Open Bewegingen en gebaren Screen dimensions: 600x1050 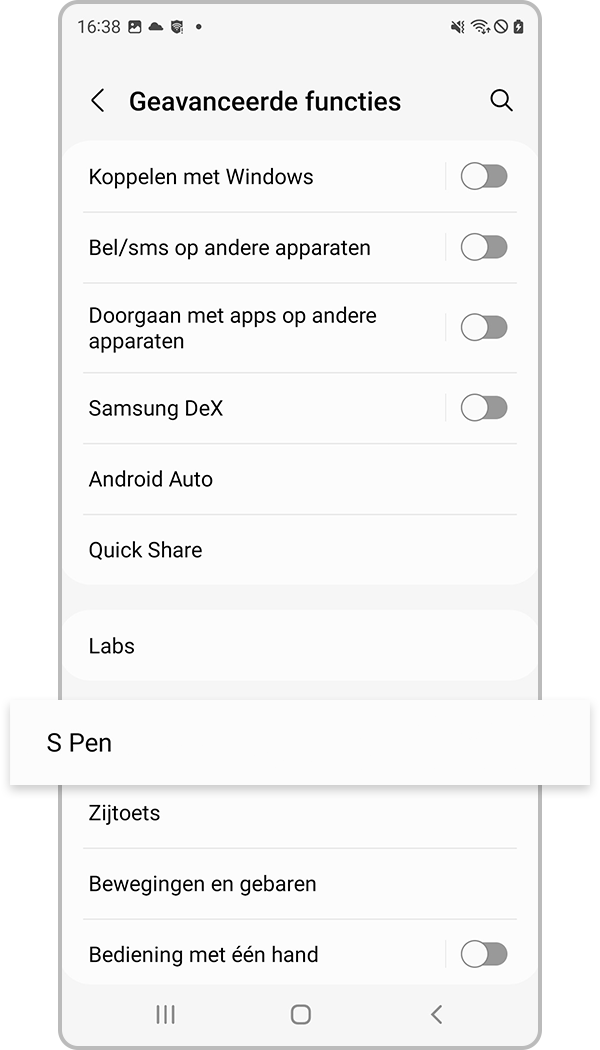point(203,884)
